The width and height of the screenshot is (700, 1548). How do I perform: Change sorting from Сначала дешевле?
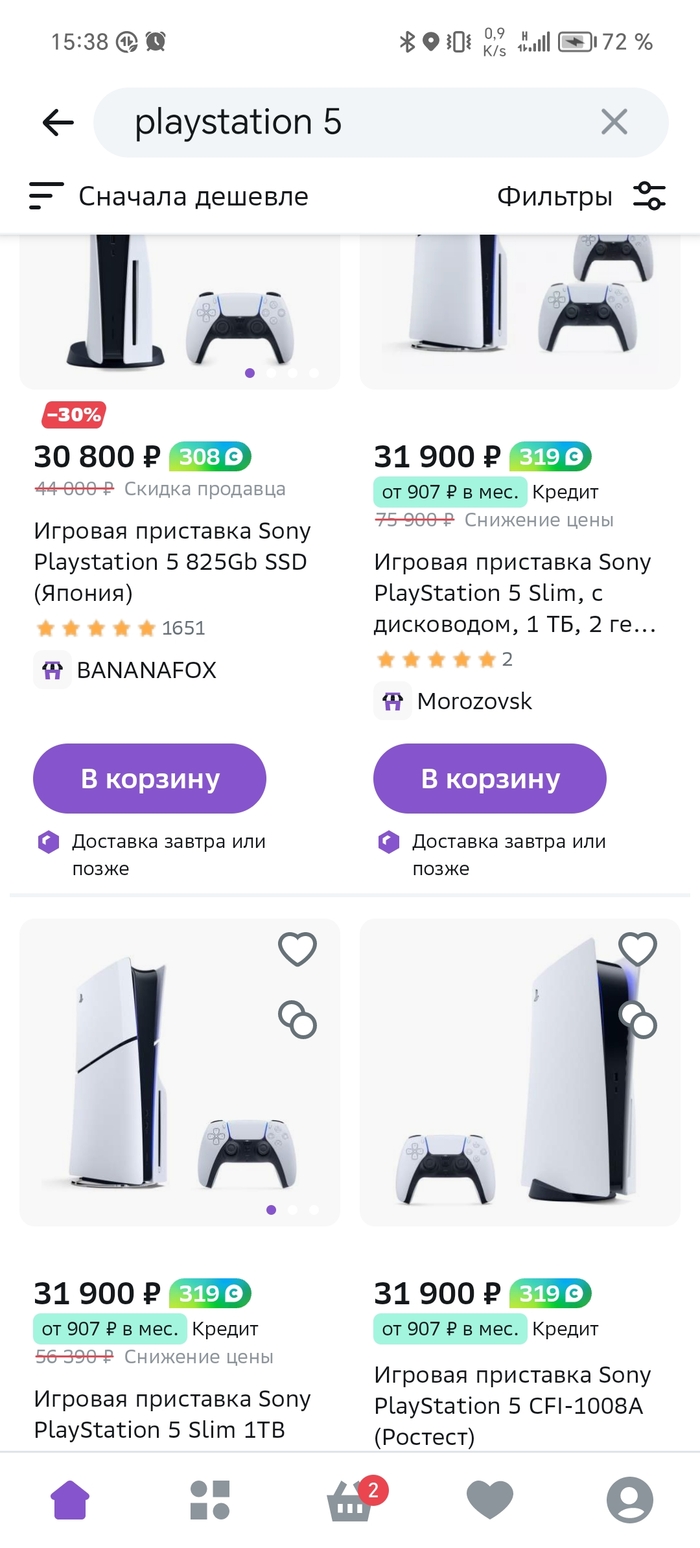170,196
